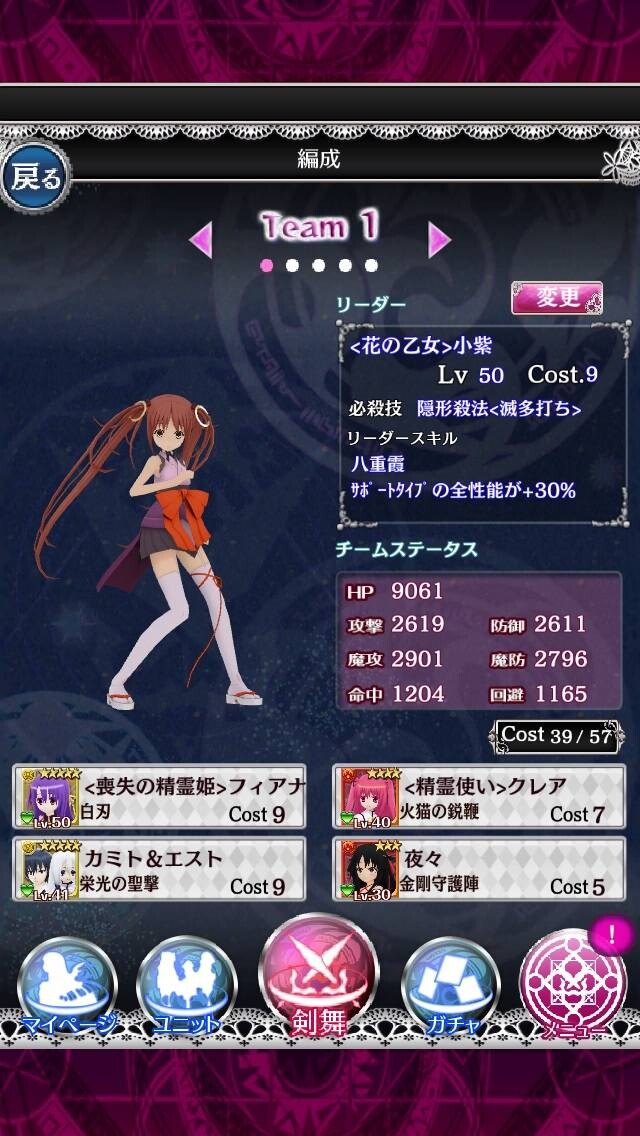Select the カミト&エスト unit card
Image resolution: width=640 pixels, height=1136 pixels.
click(159, 869)
